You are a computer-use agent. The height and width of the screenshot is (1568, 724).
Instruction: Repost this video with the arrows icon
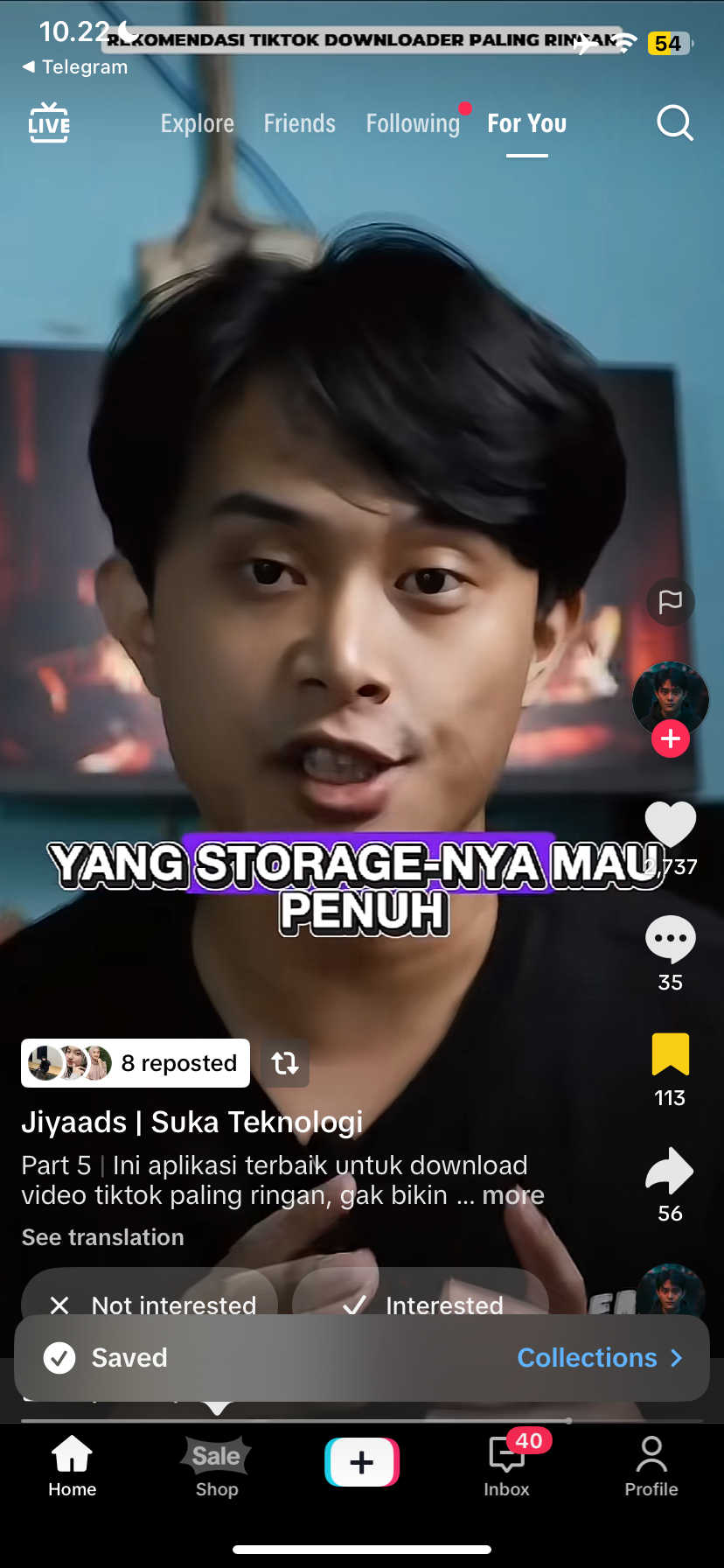click(285, 1063)
